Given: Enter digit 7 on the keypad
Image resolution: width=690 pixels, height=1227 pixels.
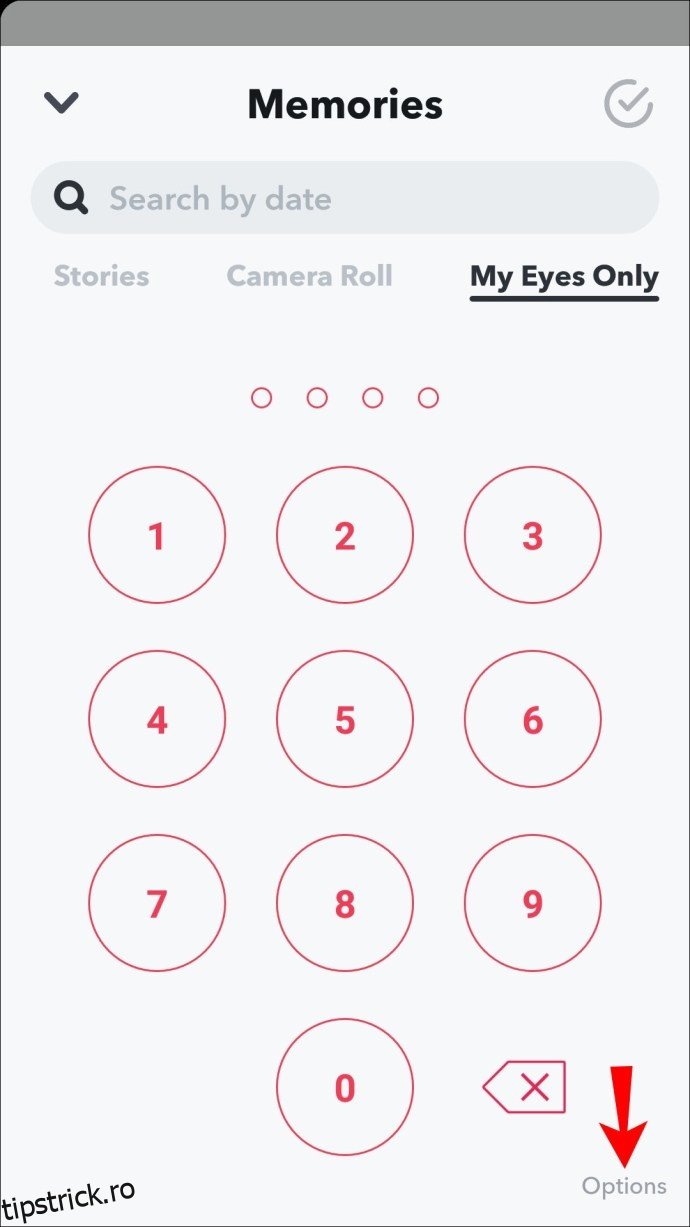Looking at the screenshot, I should pyautogui.click(x=157, y=904).
